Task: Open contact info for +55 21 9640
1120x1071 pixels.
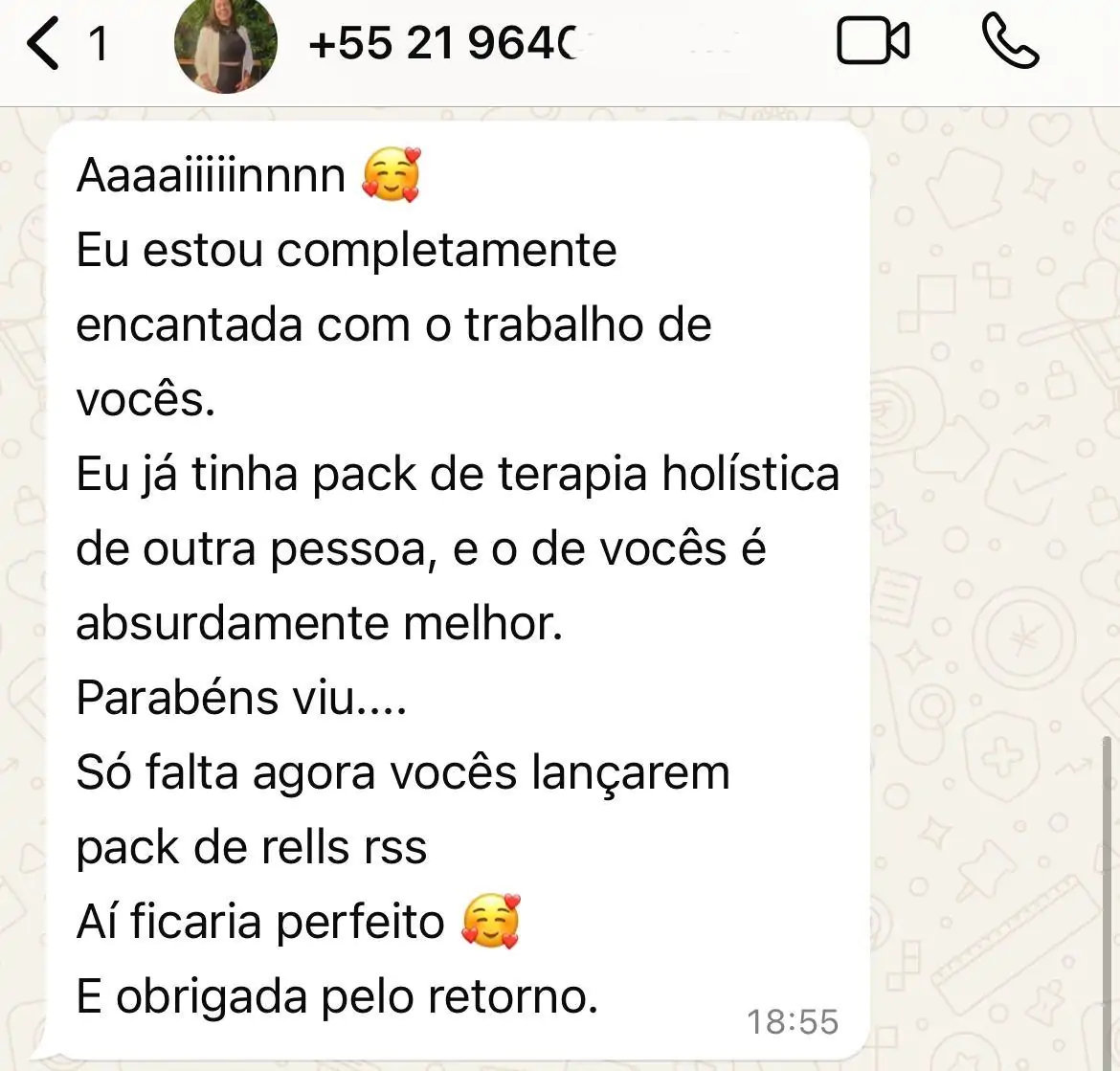Action: click(445, 43)
